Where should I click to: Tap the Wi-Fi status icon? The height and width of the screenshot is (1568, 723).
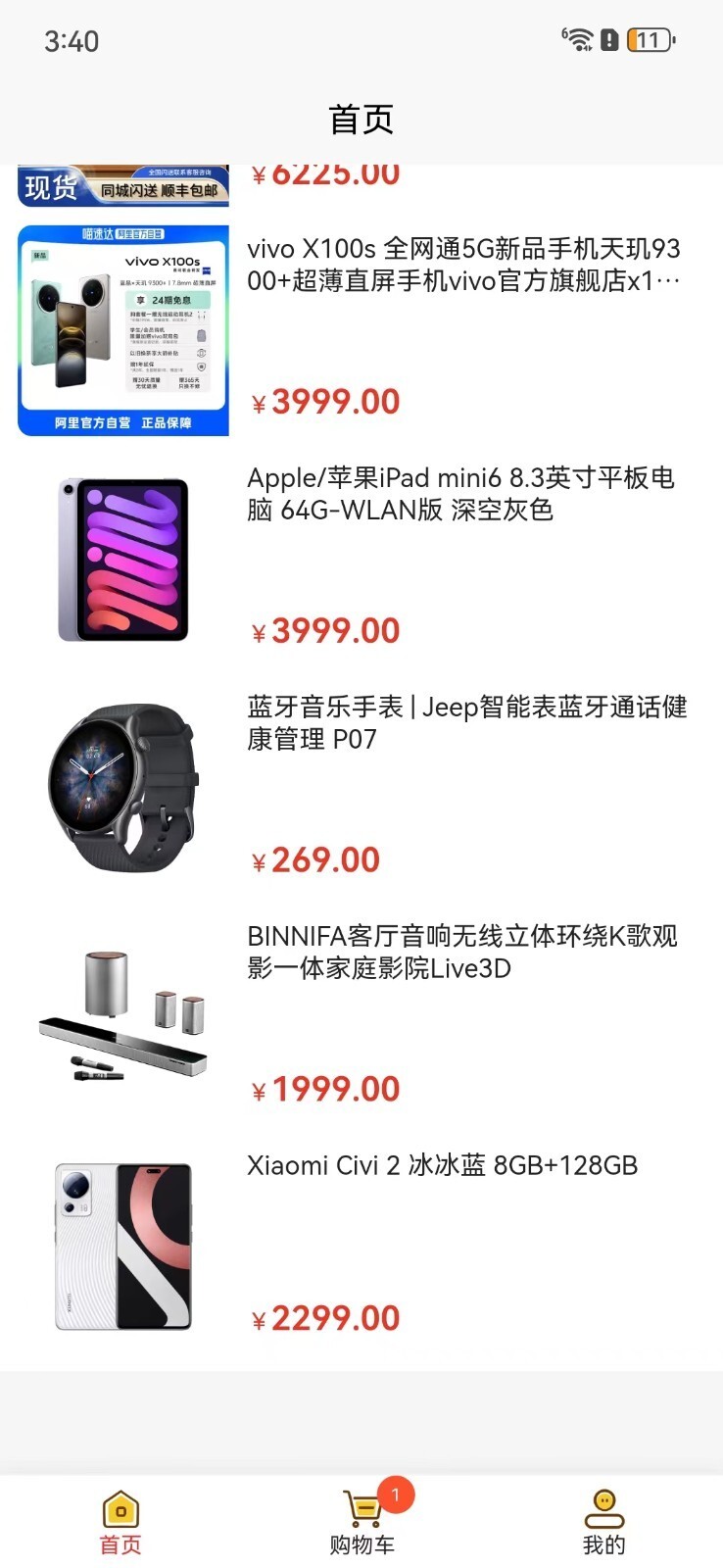pyautogui.click(x=580, y=40)
